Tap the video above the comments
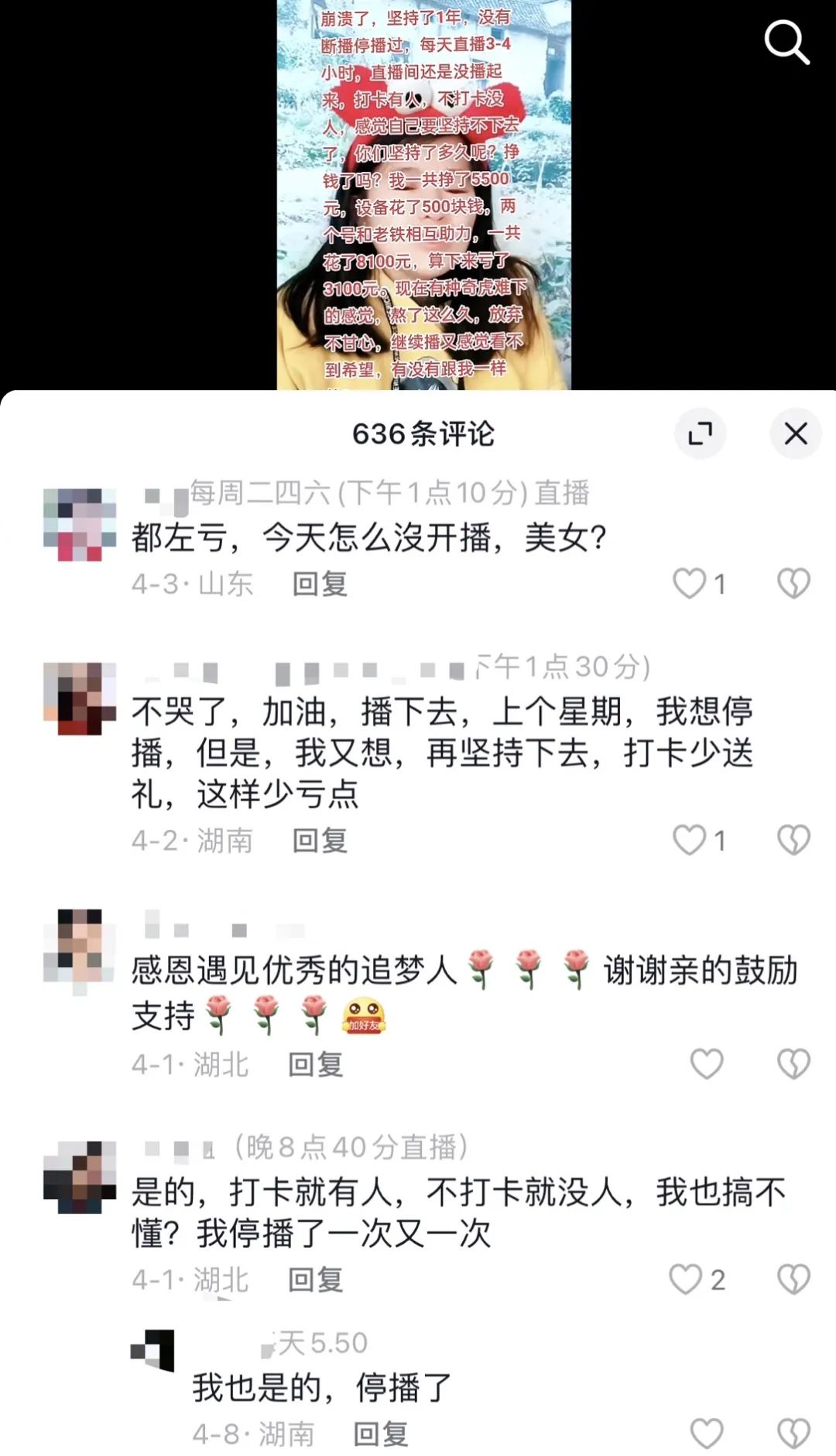Viewport: 836px width, 1456px height. [424, 195]
